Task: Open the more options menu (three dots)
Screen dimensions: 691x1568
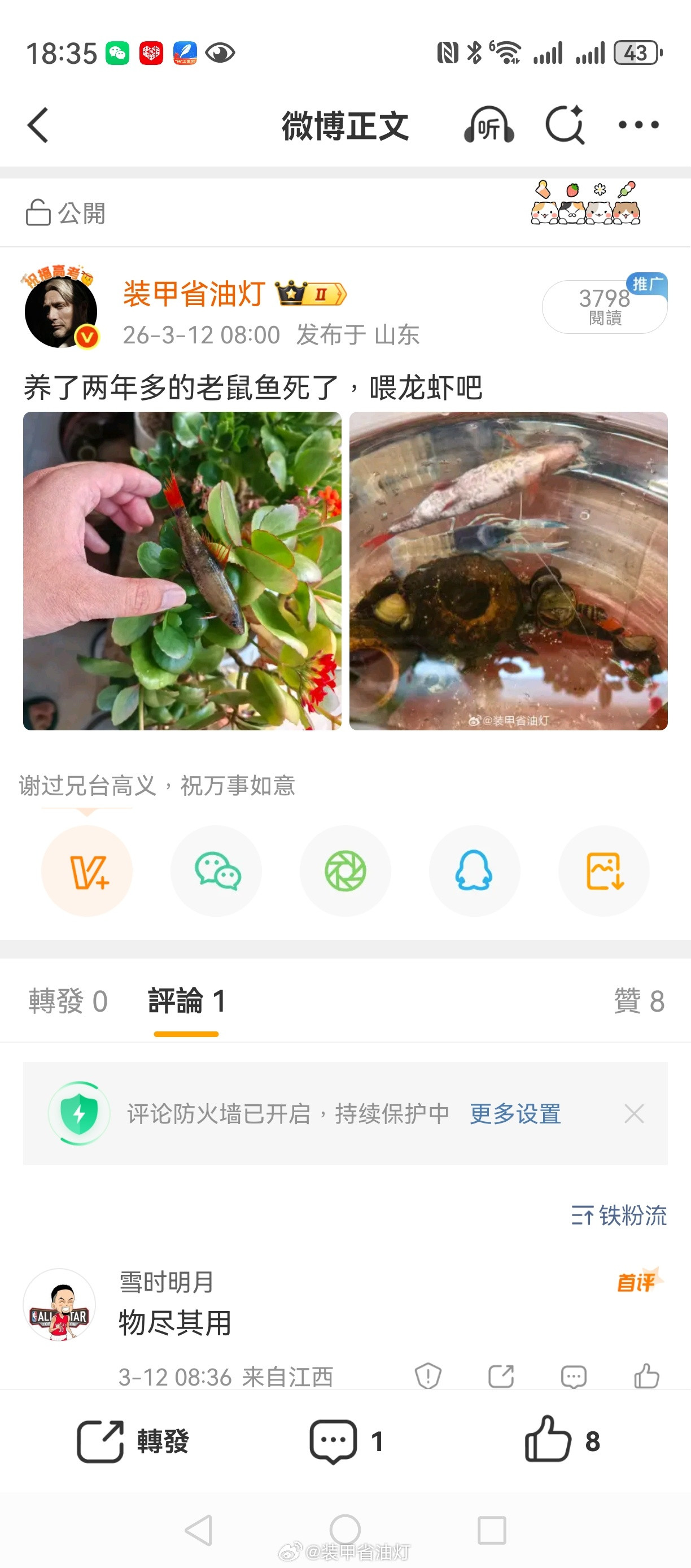Action: [x=637, y=125]
